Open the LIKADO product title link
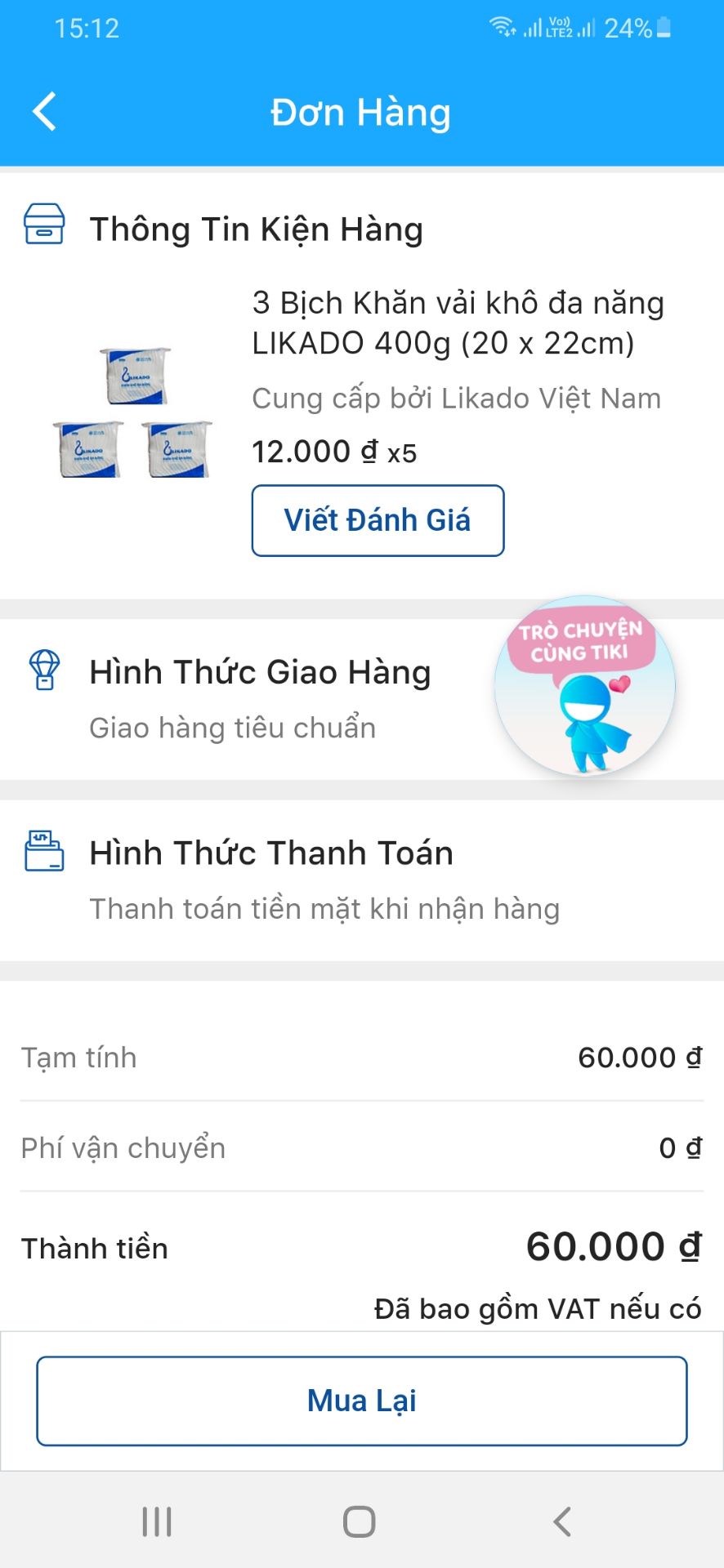Viewport: 724px width, 1568px height. [x=458, y=322]
